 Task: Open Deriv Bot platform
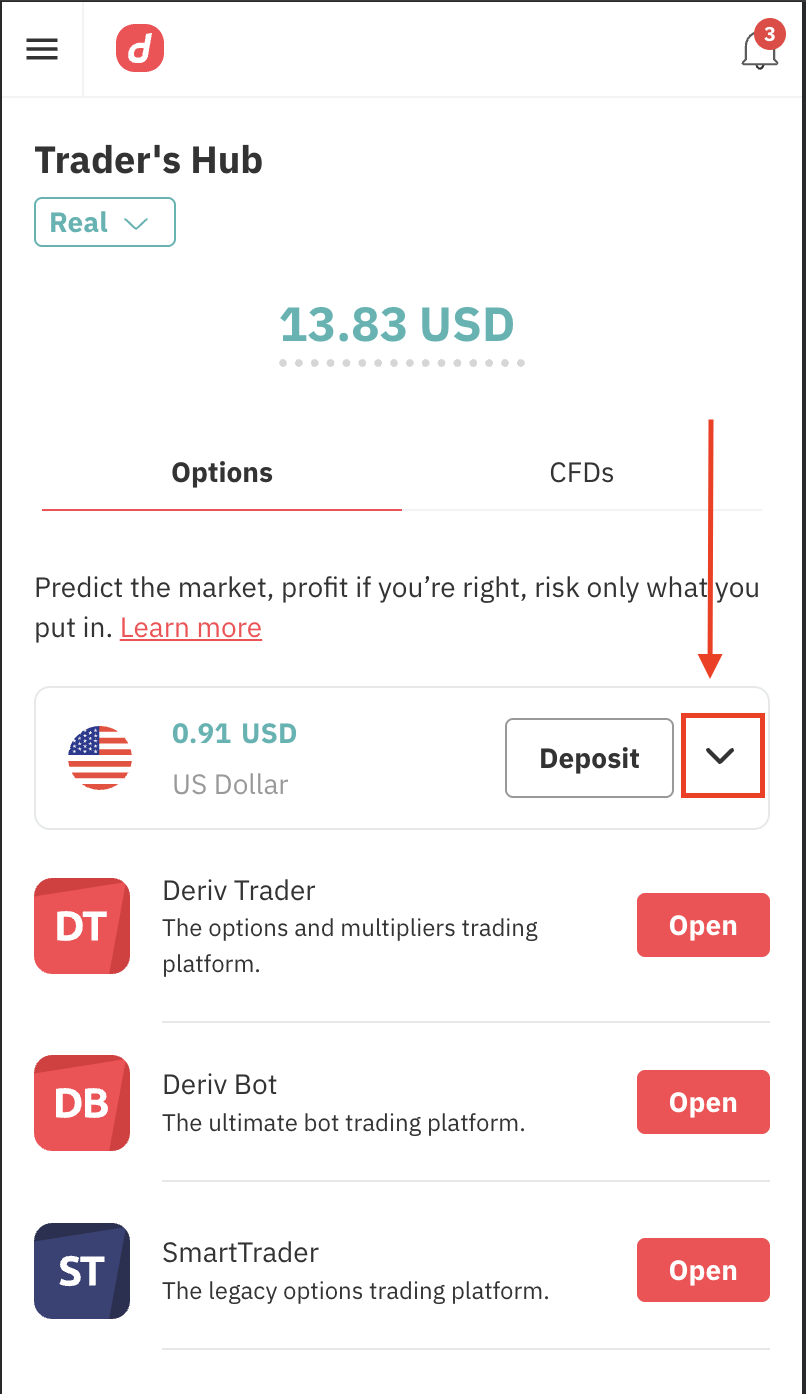point(703,1102)
